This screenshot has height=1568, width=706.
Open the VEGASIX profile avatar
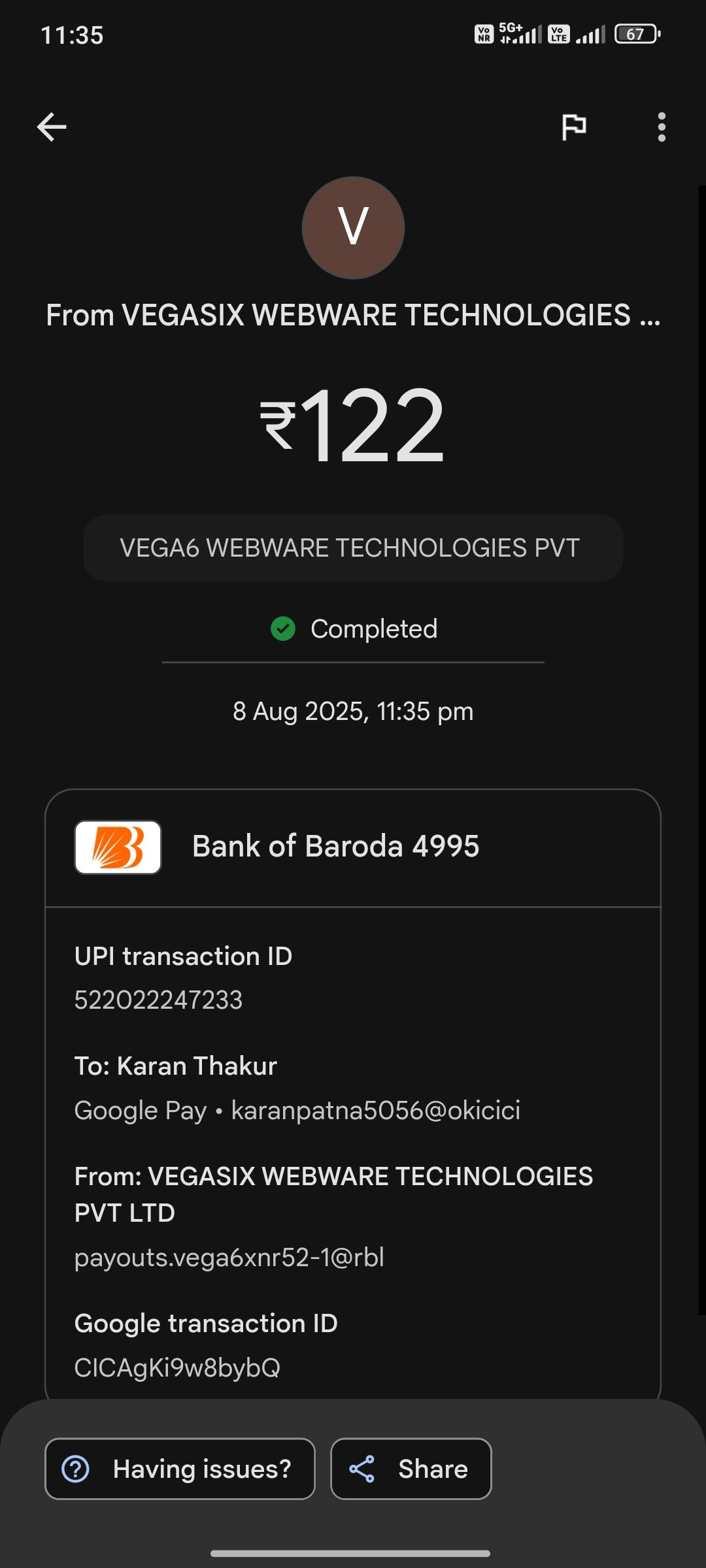(353, 227)
